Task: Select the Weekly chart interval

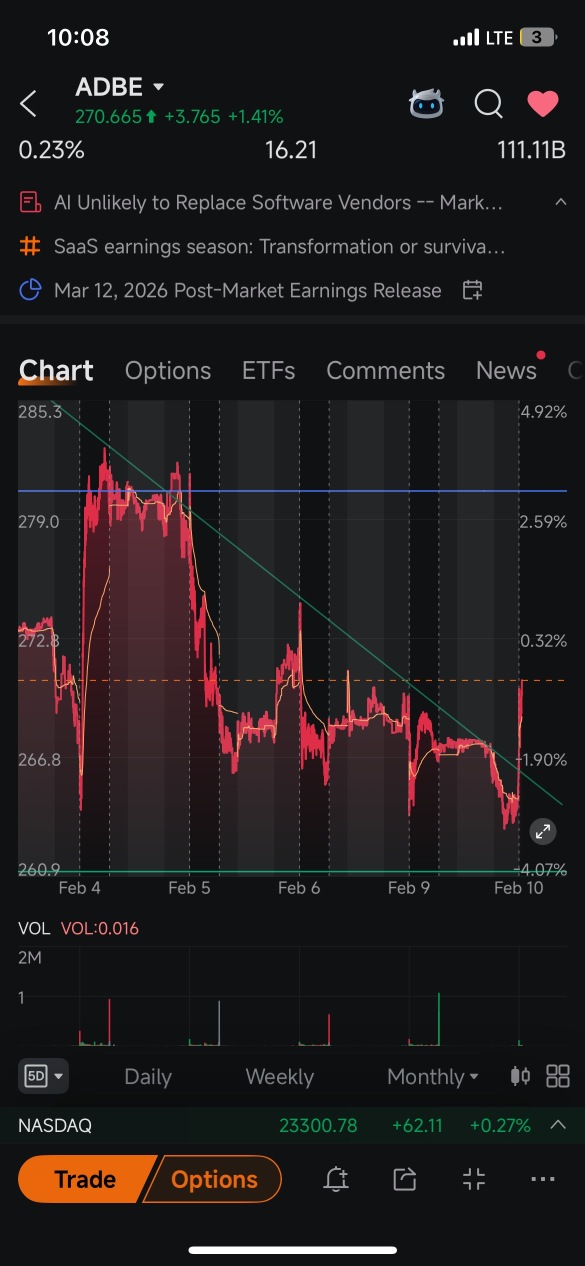Action: (280, 1077)
